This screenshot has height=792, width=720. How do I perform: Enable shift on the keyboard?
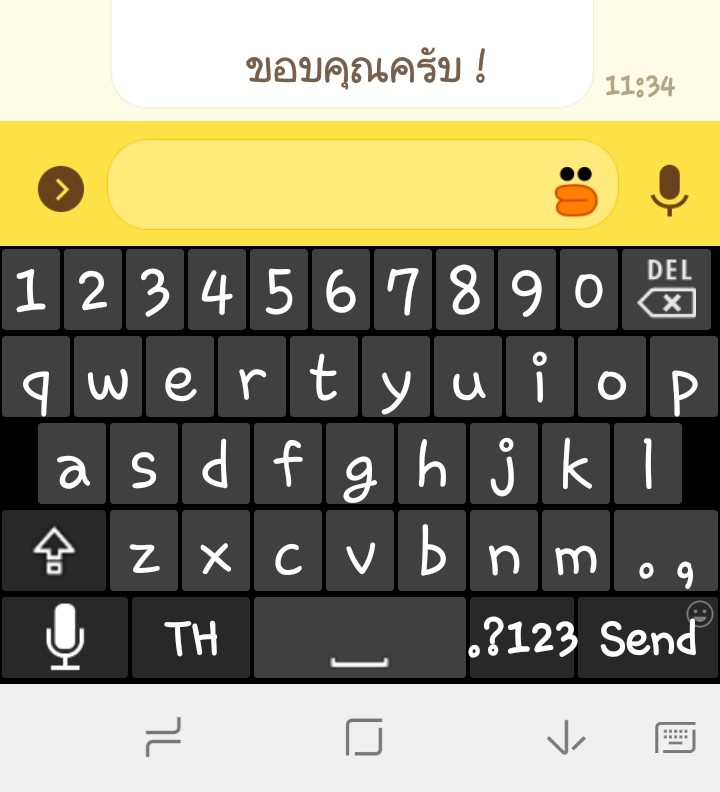(x=54, y=550)
